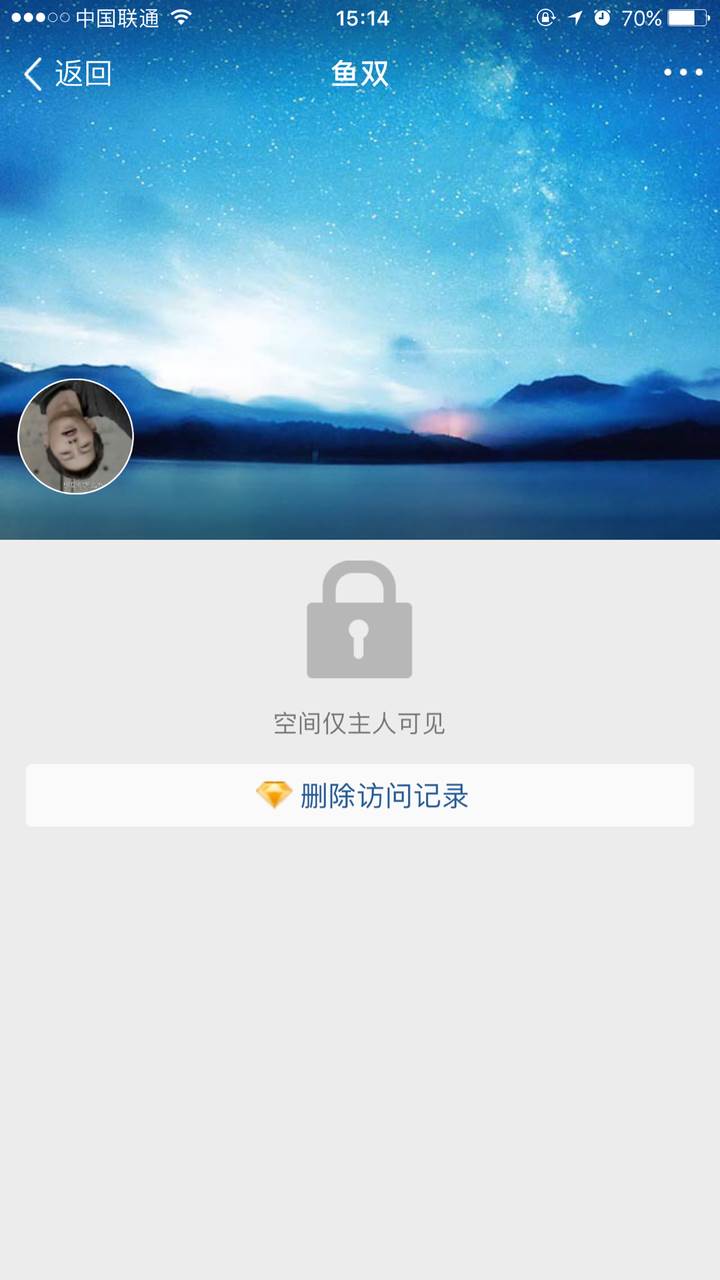Open the three-dot overflow menu

(683, 72)
